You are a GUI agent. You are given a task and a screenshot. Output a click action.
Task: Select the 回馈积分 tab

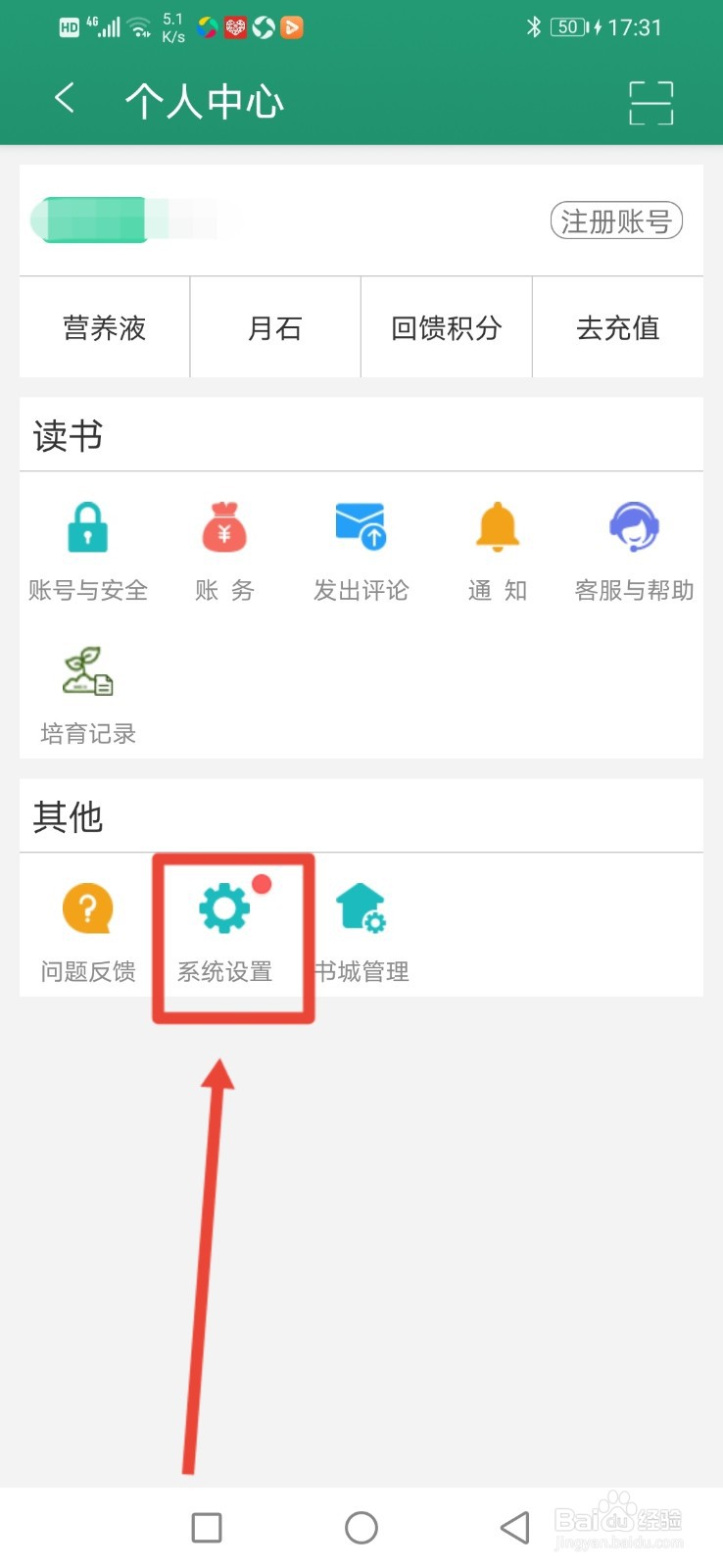[447, 327]
